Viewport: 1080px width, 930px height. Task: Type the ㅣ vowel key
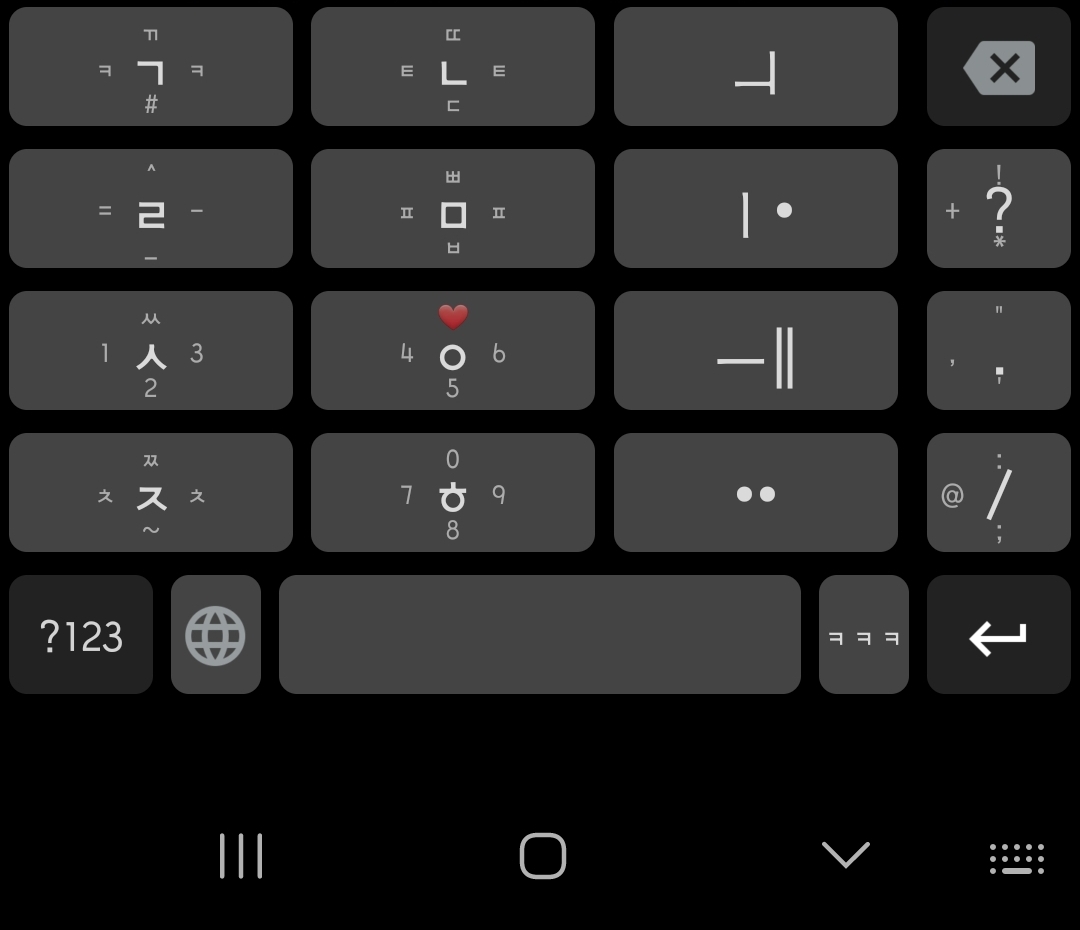pos(756,209)
